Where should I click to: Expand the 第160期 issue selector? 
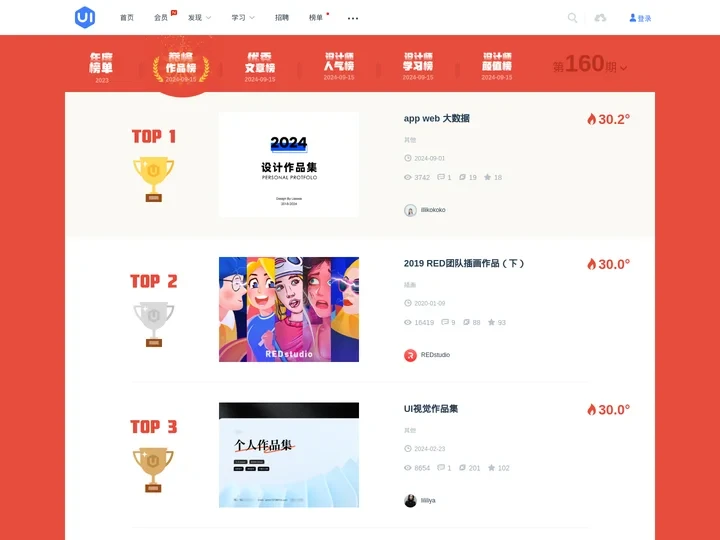(x=590, y=65)
